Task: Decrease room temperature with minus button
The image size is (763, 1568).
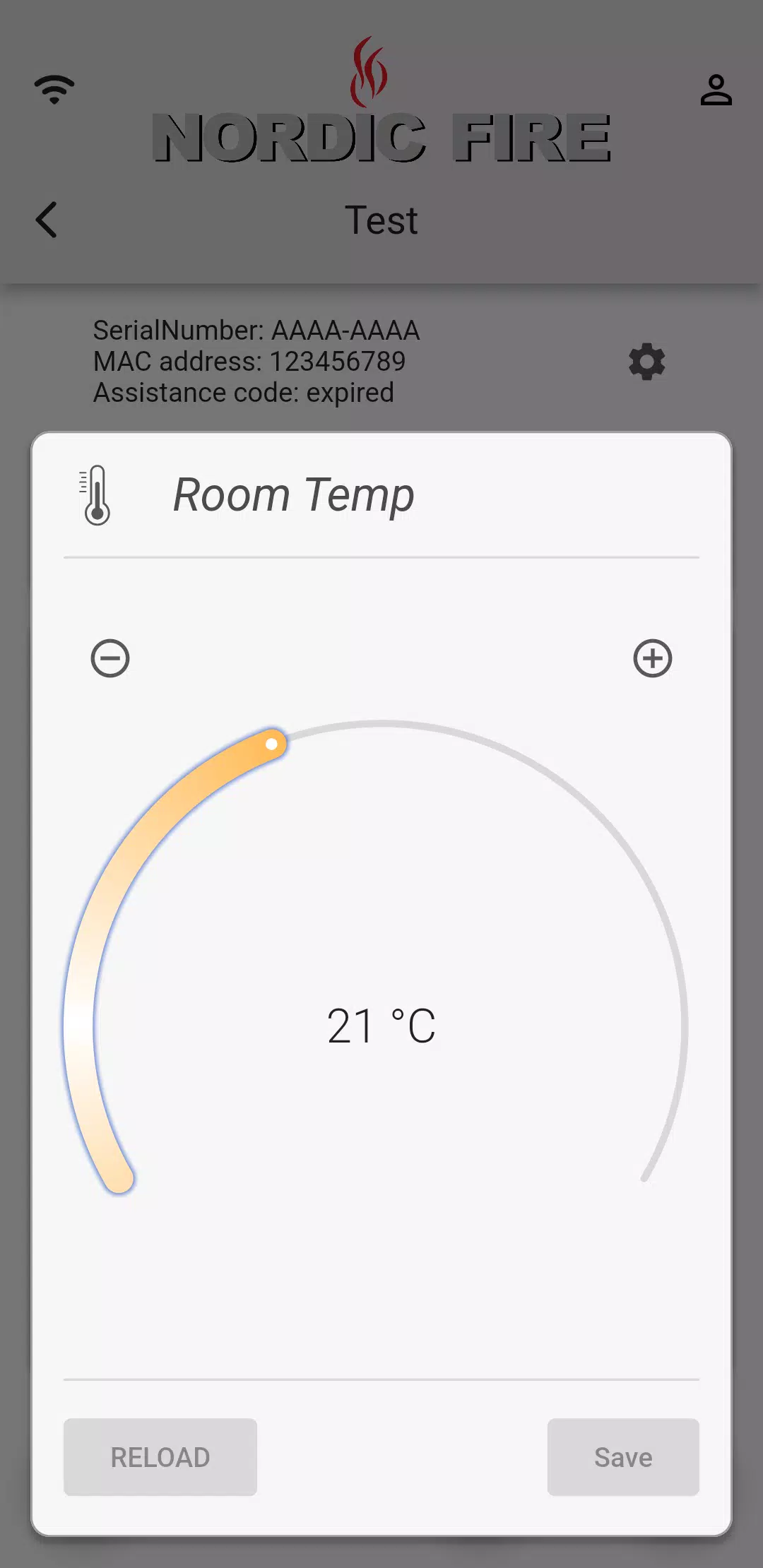Action: pyautogui.click(x=110, y=659)
